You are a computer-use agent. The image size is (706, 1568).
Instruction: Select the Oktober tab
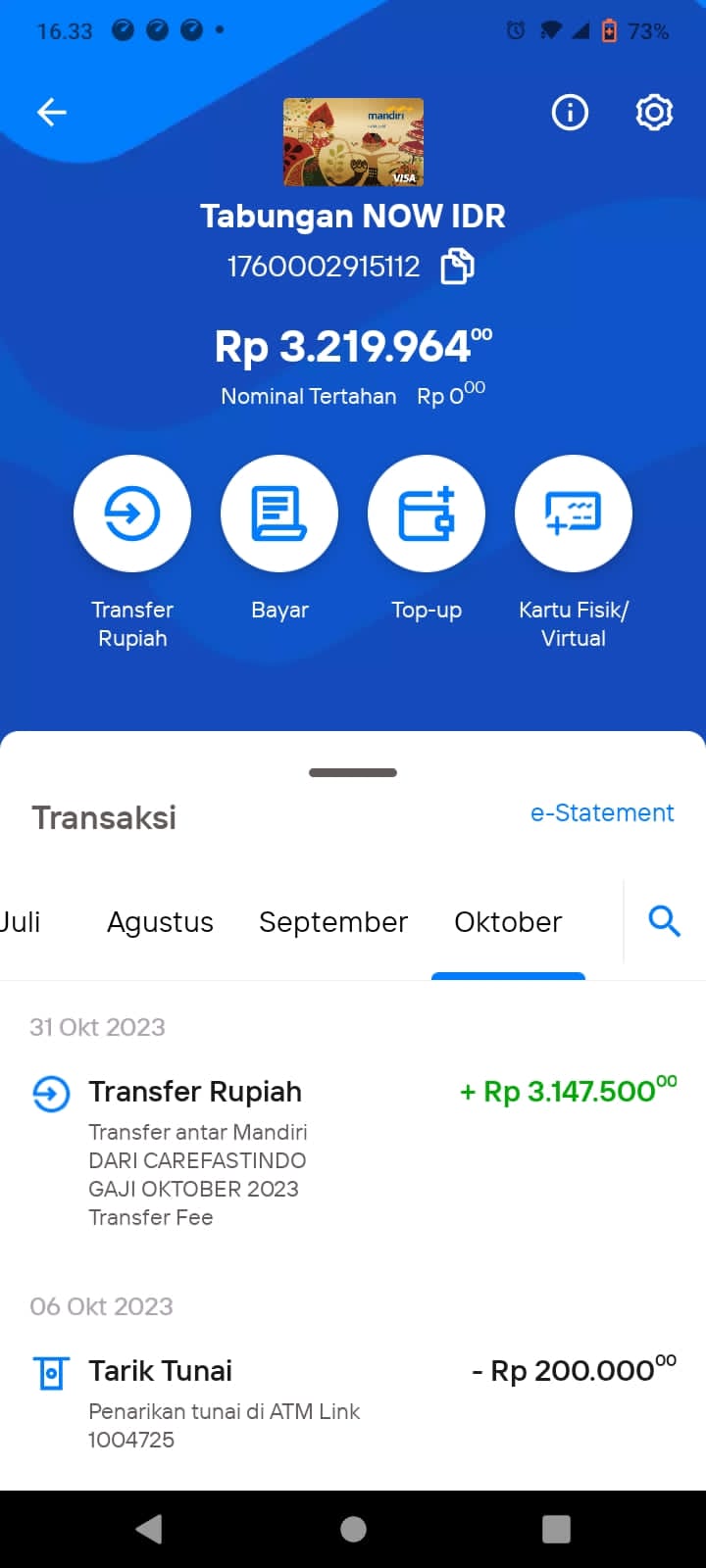click(508, 922)
